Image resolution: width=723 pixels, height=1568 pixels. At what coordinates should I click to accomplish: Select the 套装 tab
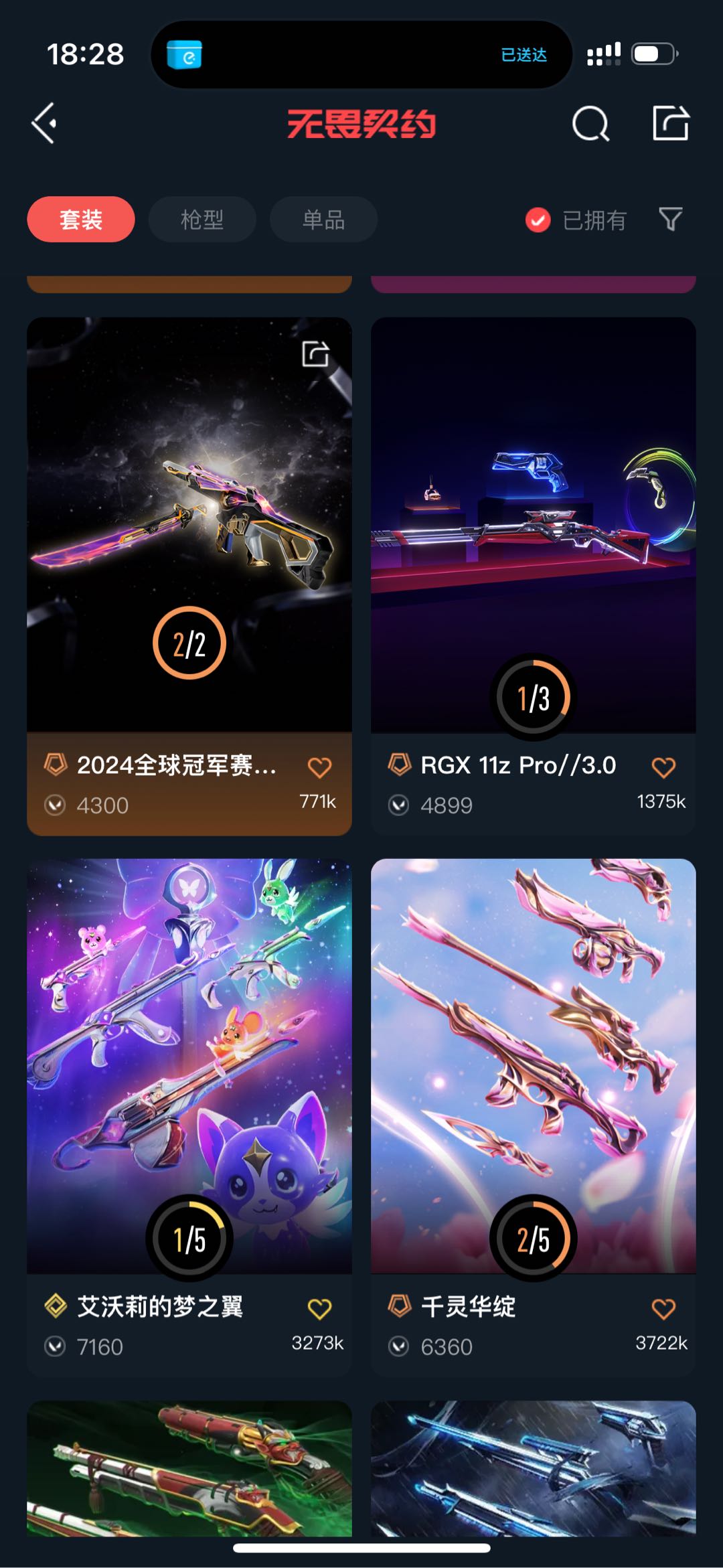point(81,220)
